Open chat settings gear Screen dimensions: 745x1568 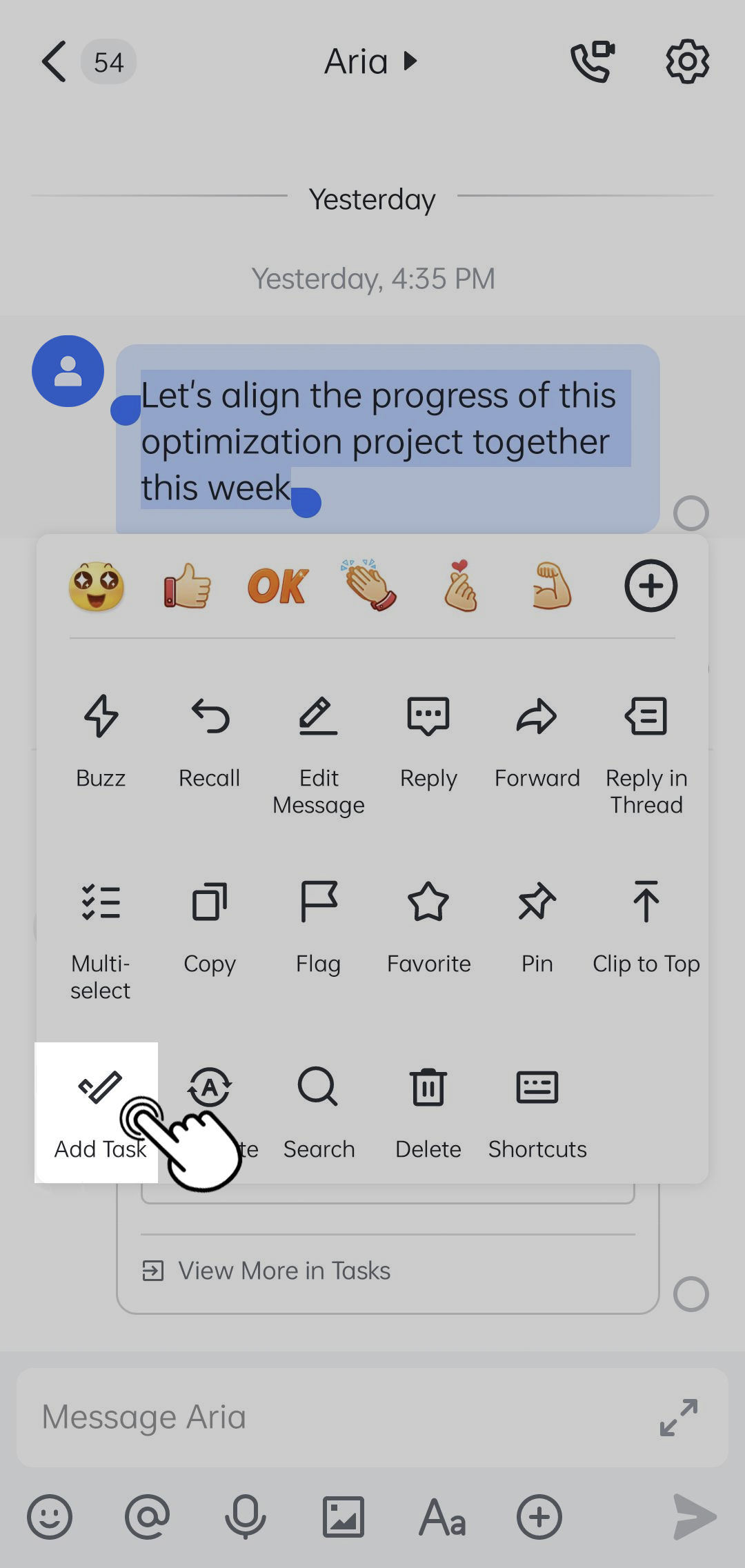pos(687,62)
